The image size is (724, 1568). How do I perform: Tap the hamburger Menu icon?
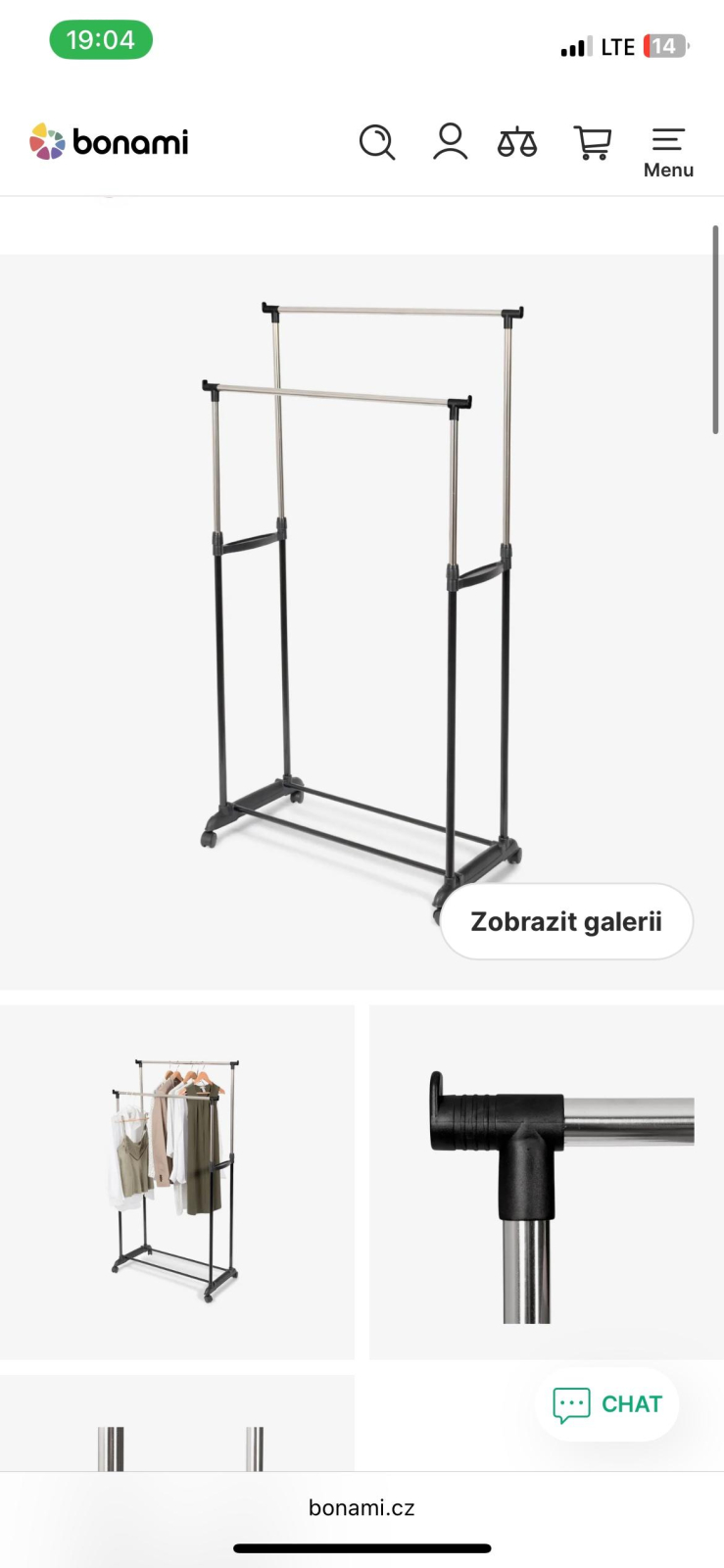pos(667,138)
